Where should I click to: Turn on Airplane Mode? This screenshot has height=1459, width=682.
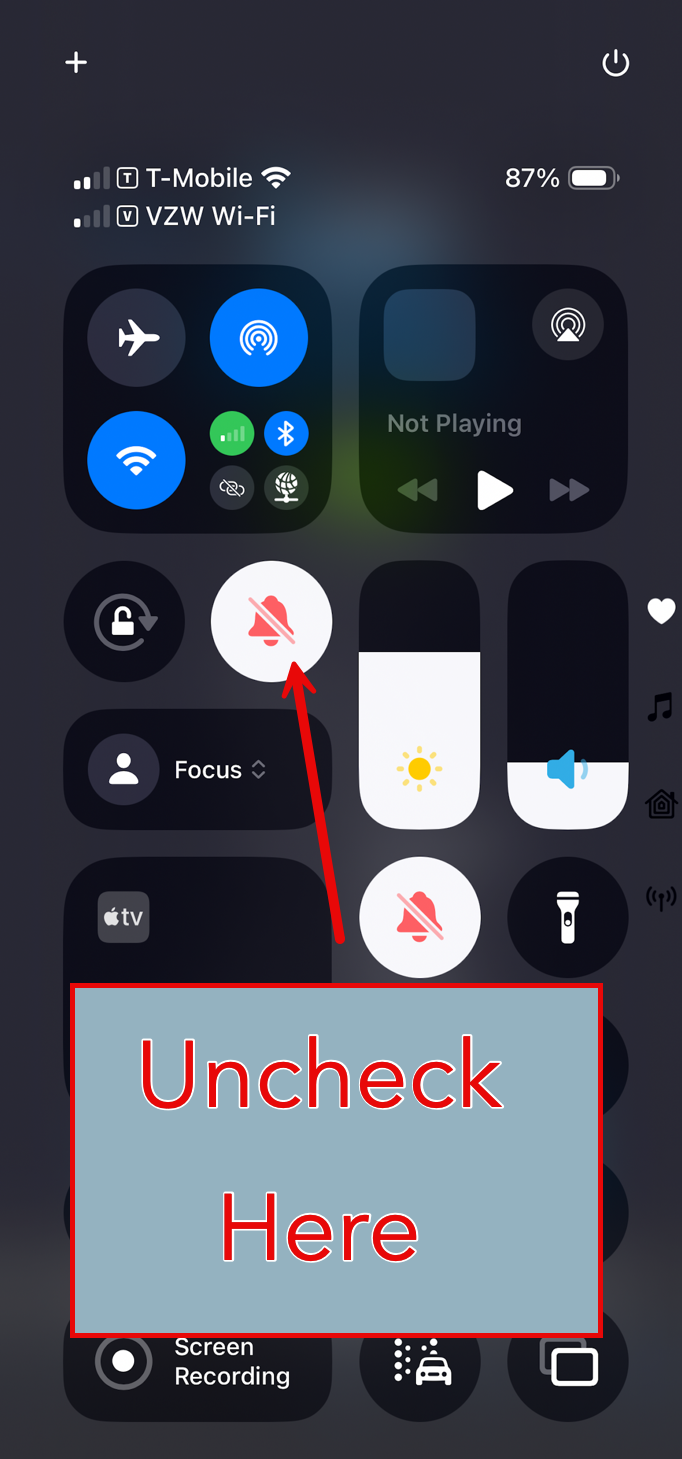click(x=137, y=338)
